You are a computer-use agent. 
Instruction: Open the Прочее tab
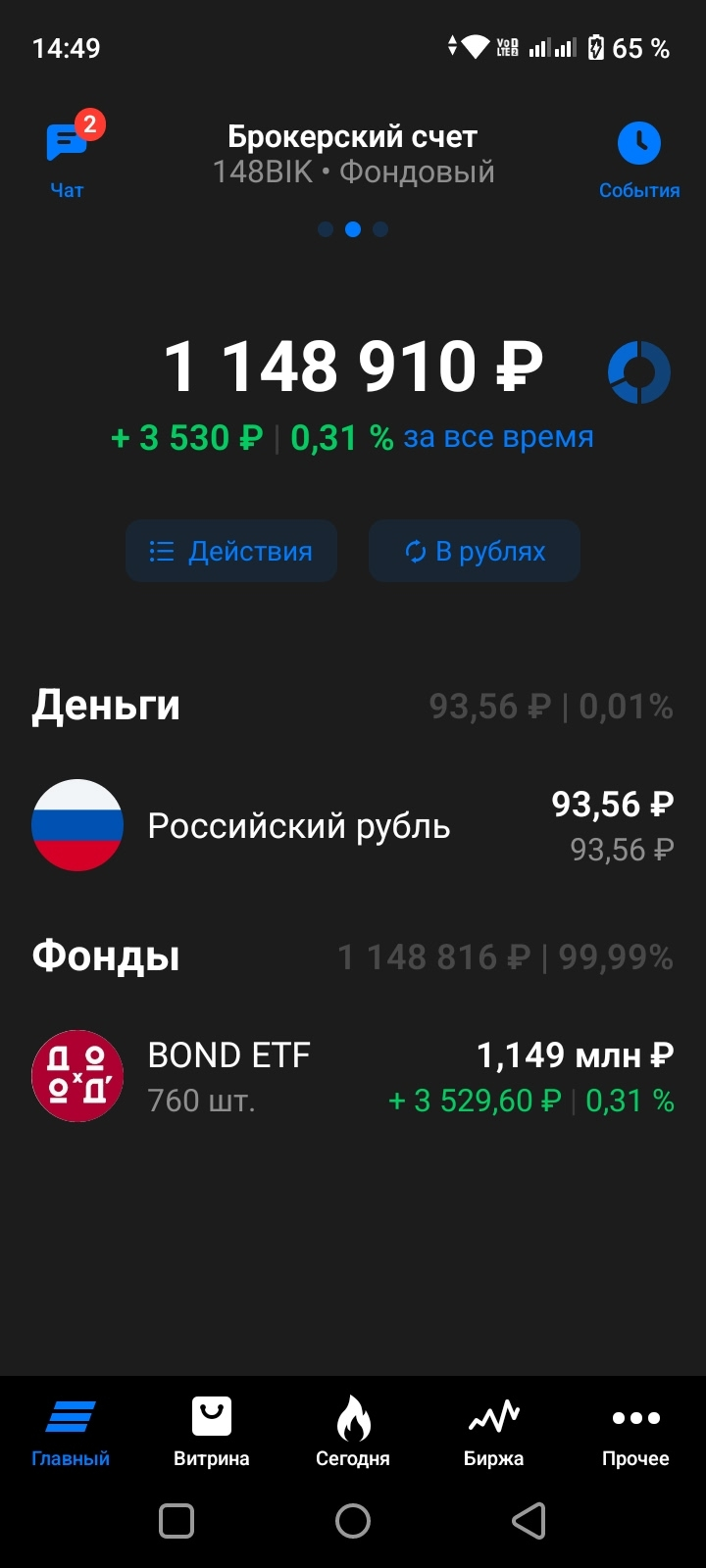click(x=635, y=1432)
